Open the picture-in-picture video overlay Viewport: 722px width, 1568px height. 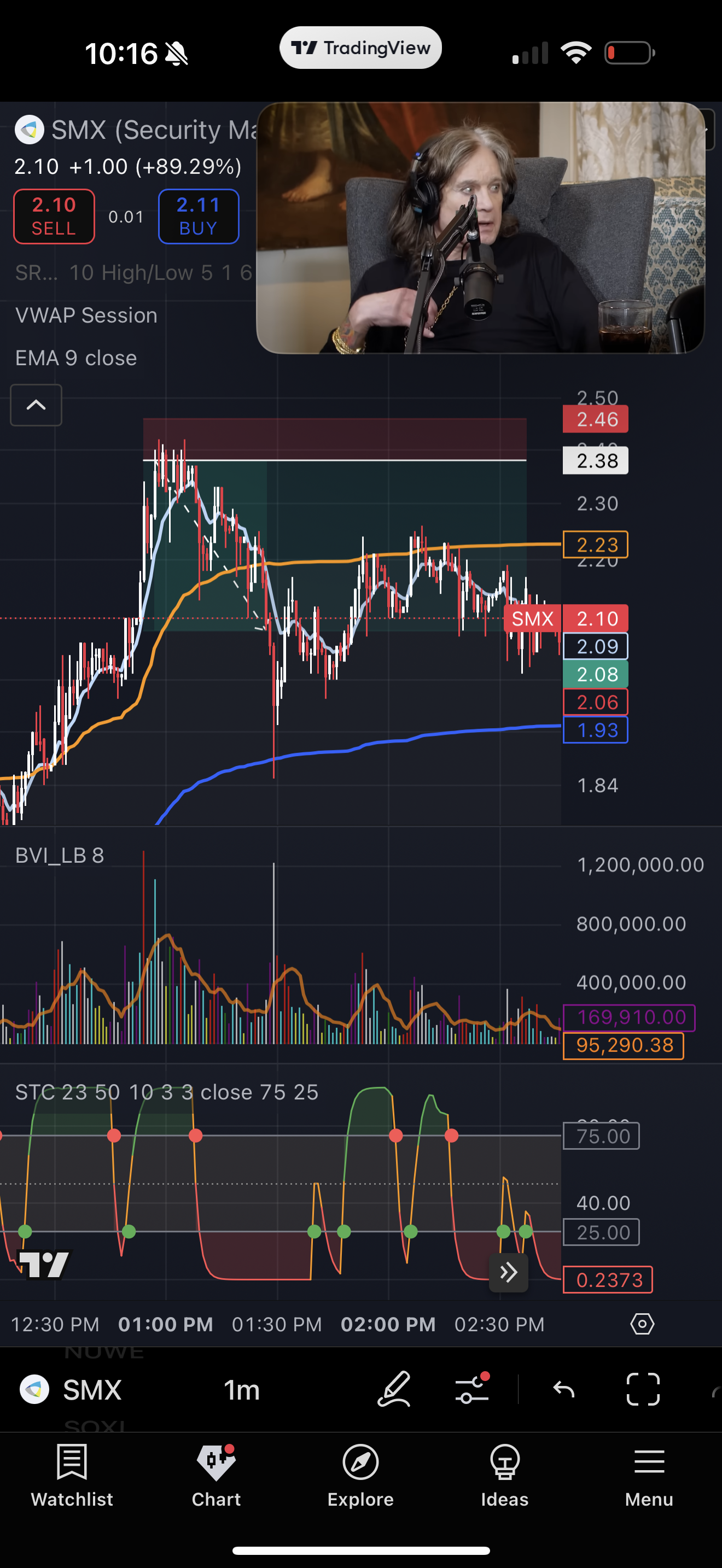coord(480,227)
